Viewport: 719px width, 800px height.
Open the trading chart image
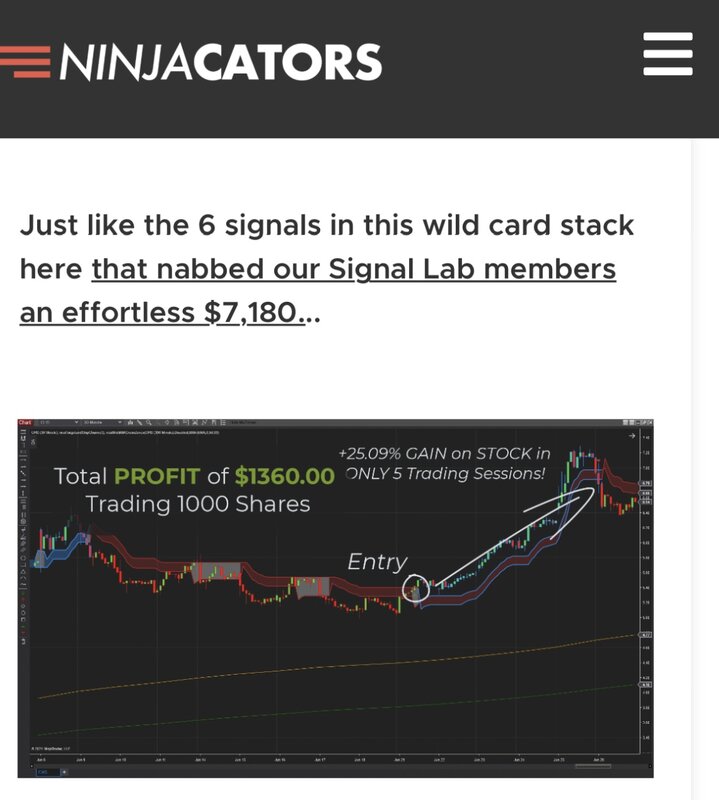point(335,597)
